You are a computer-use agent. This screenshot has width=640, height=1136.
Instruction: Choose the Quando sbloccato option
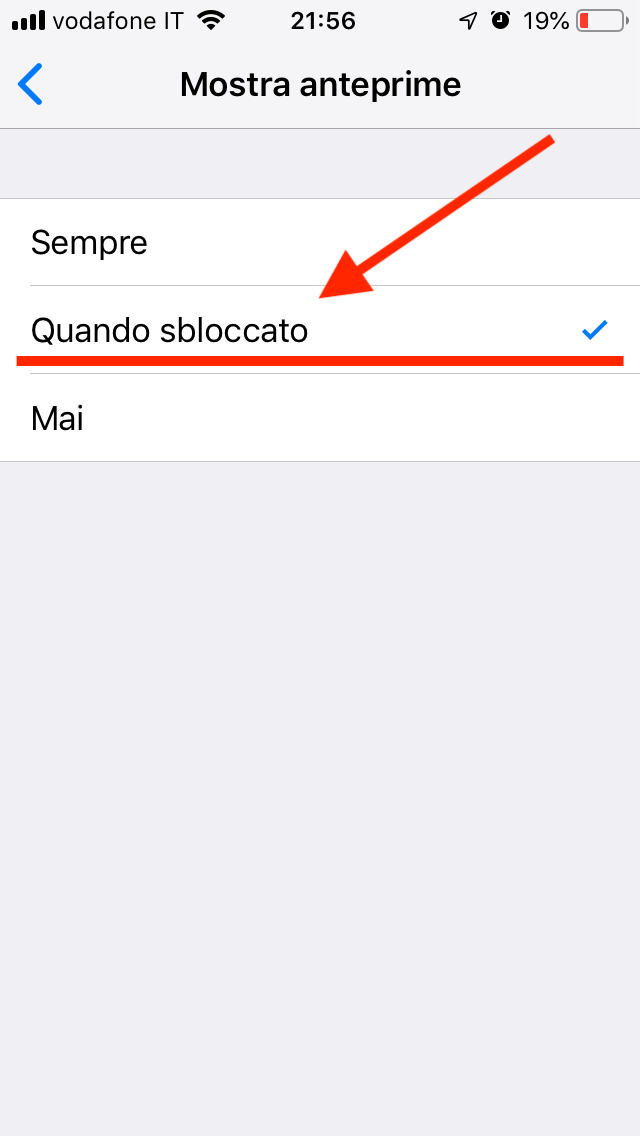point(320,330)
